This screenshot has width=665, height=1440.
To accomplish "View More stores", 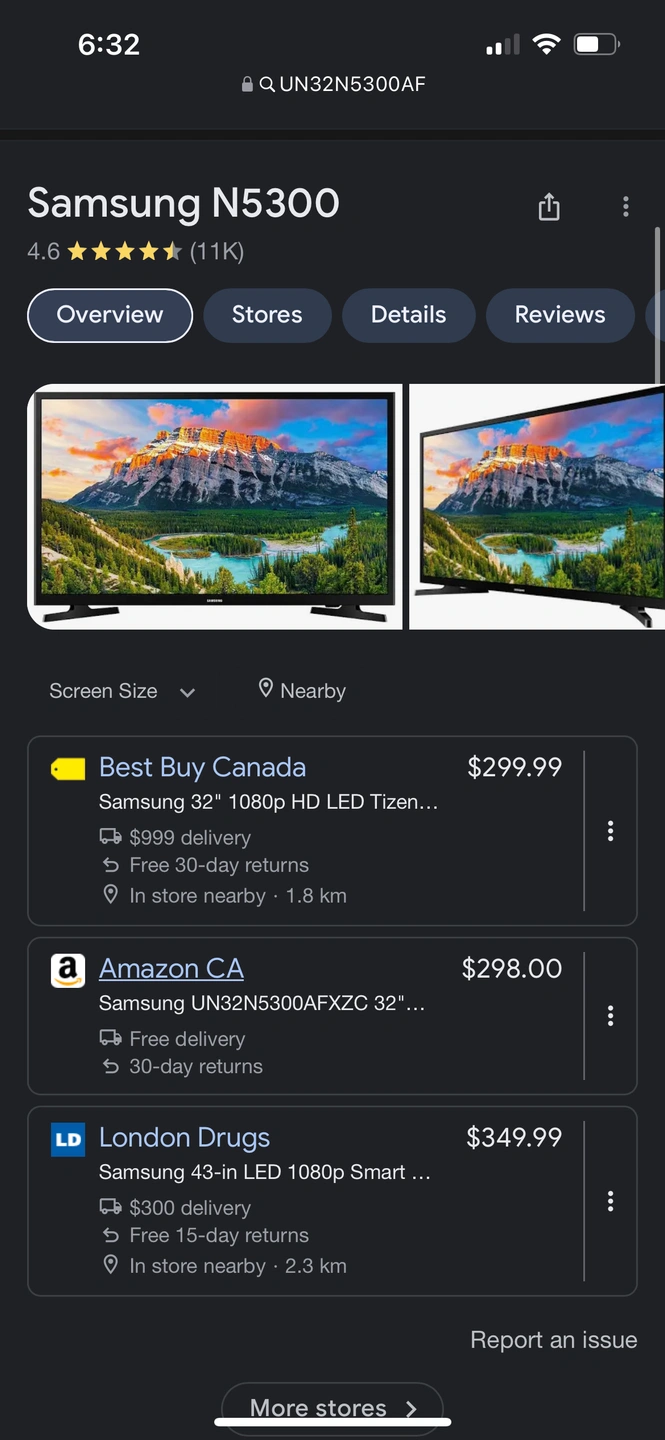I will pyautogui.click(x=332, y=1407).
